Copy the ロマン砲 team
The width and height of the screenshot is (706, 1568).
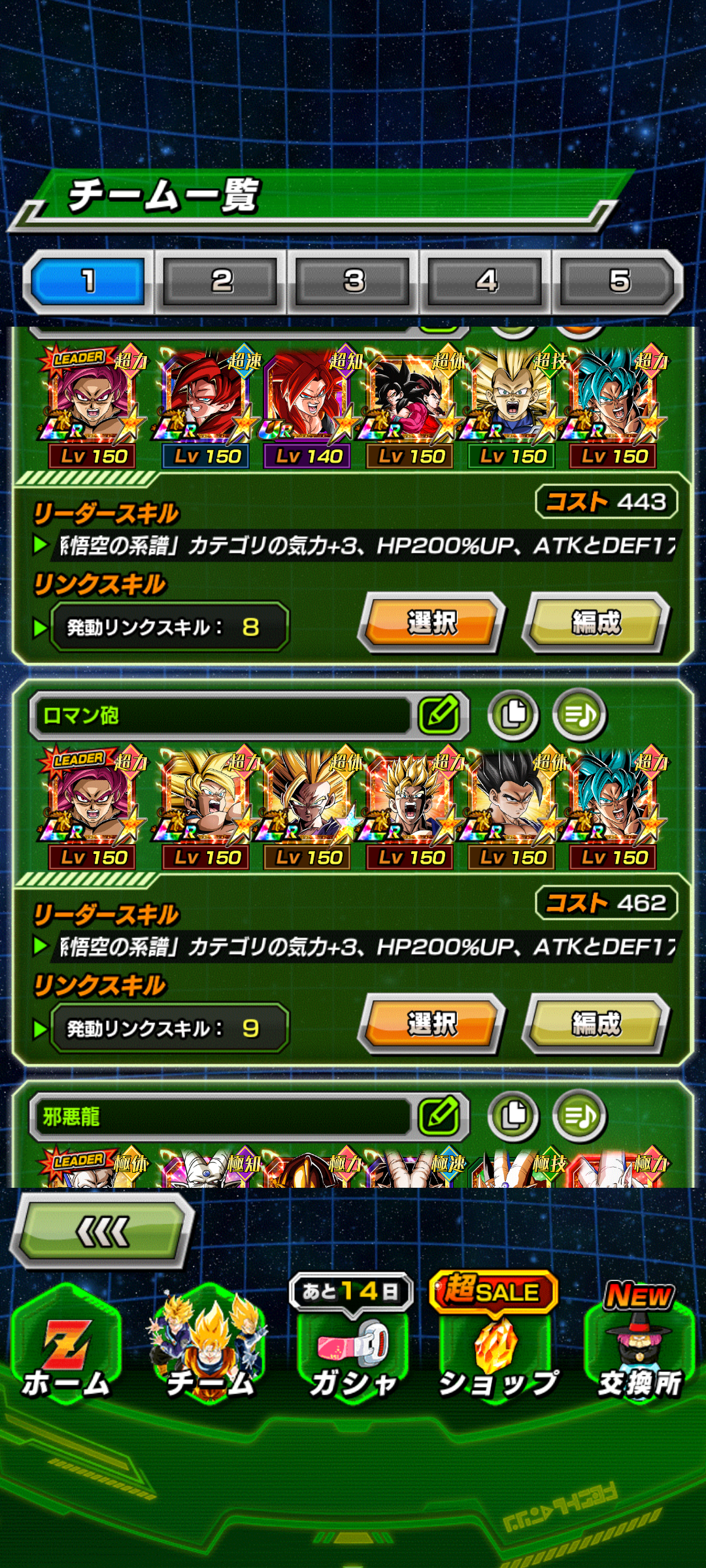[x=513, y=715]
